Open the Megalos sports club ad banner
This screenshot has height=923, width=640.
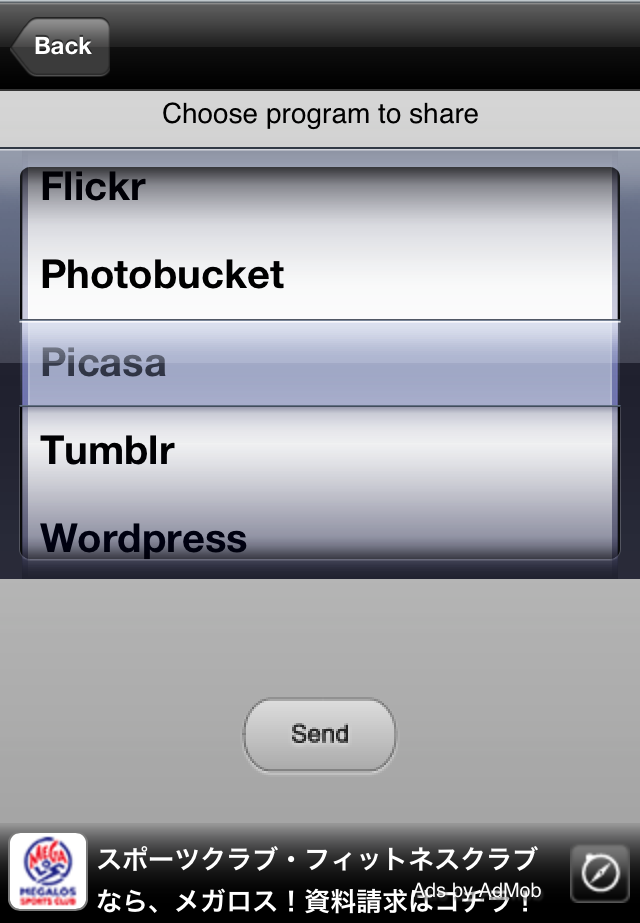click(x=300, y=872)
